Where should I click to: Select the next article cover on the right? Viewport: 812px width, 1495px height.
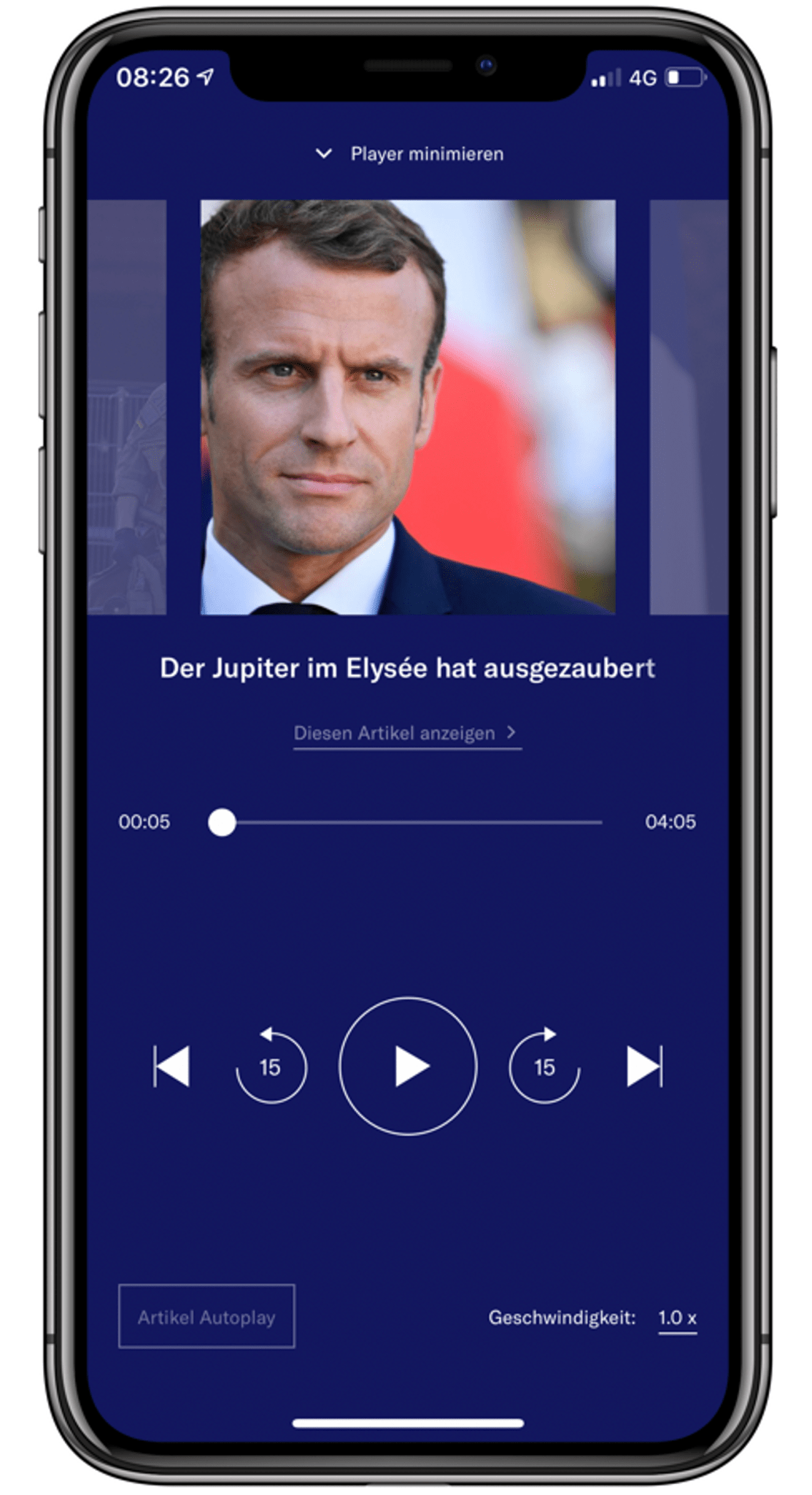point(688,407)
